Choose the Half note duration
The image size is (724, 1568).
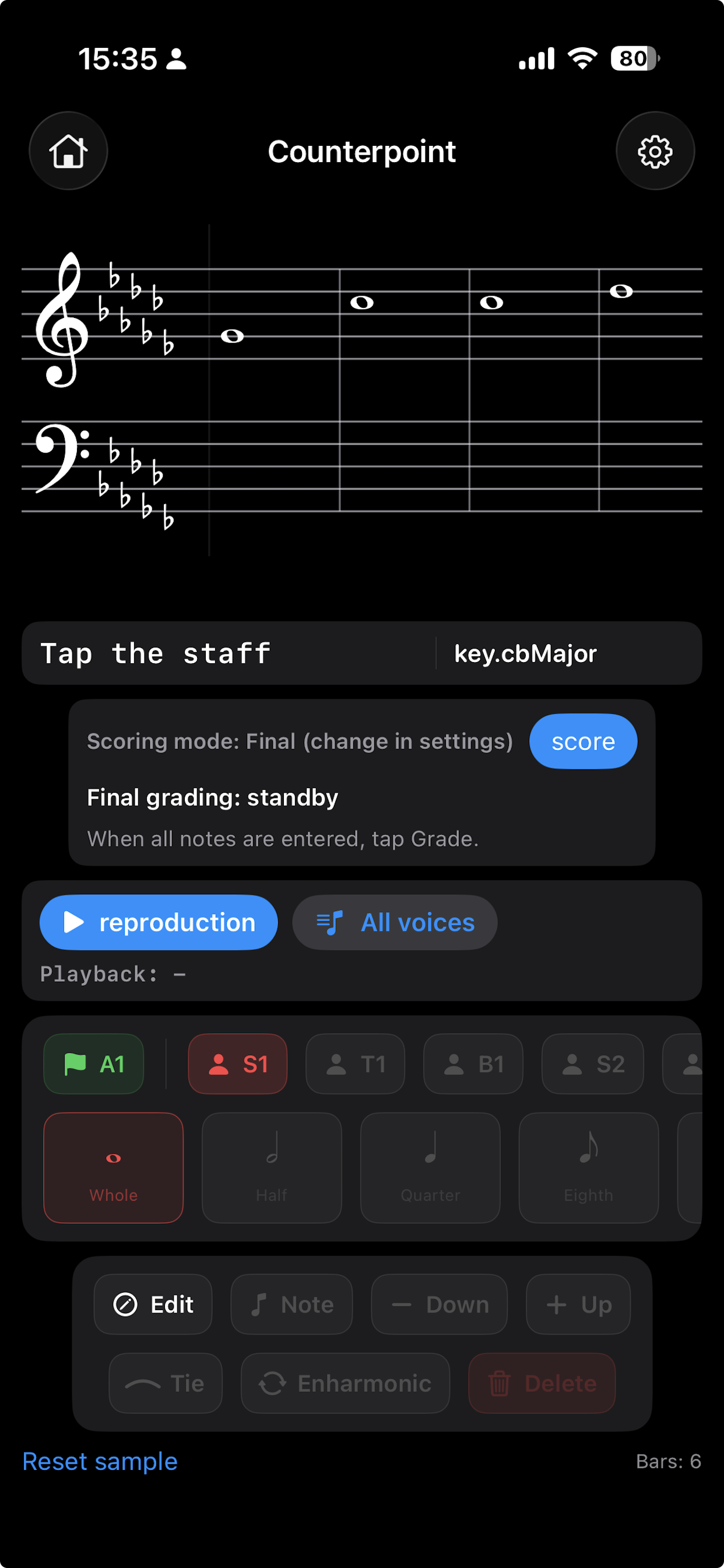272,1167
